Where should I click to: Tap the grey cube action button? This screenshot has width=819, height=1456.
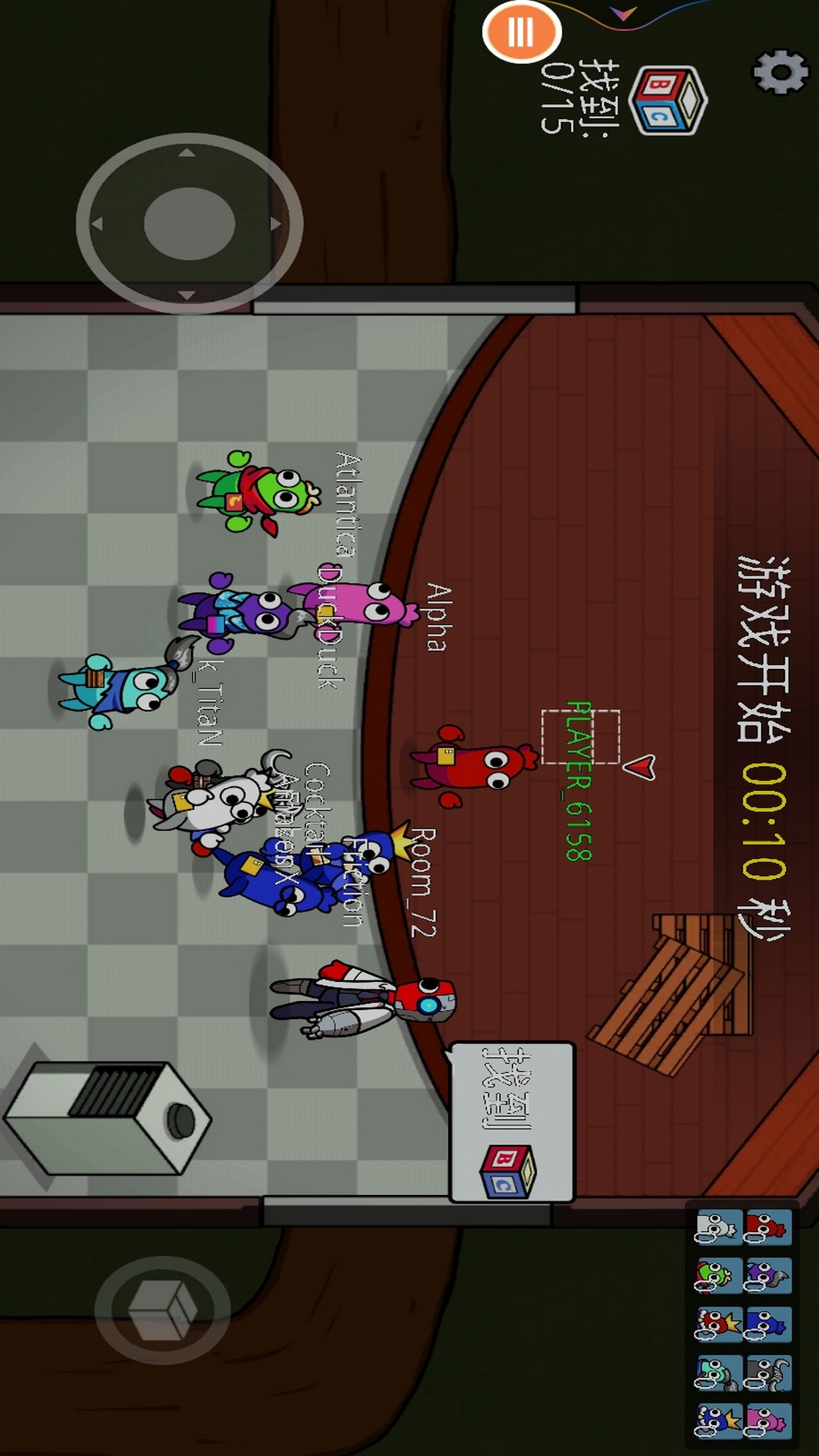[162, 1310]
